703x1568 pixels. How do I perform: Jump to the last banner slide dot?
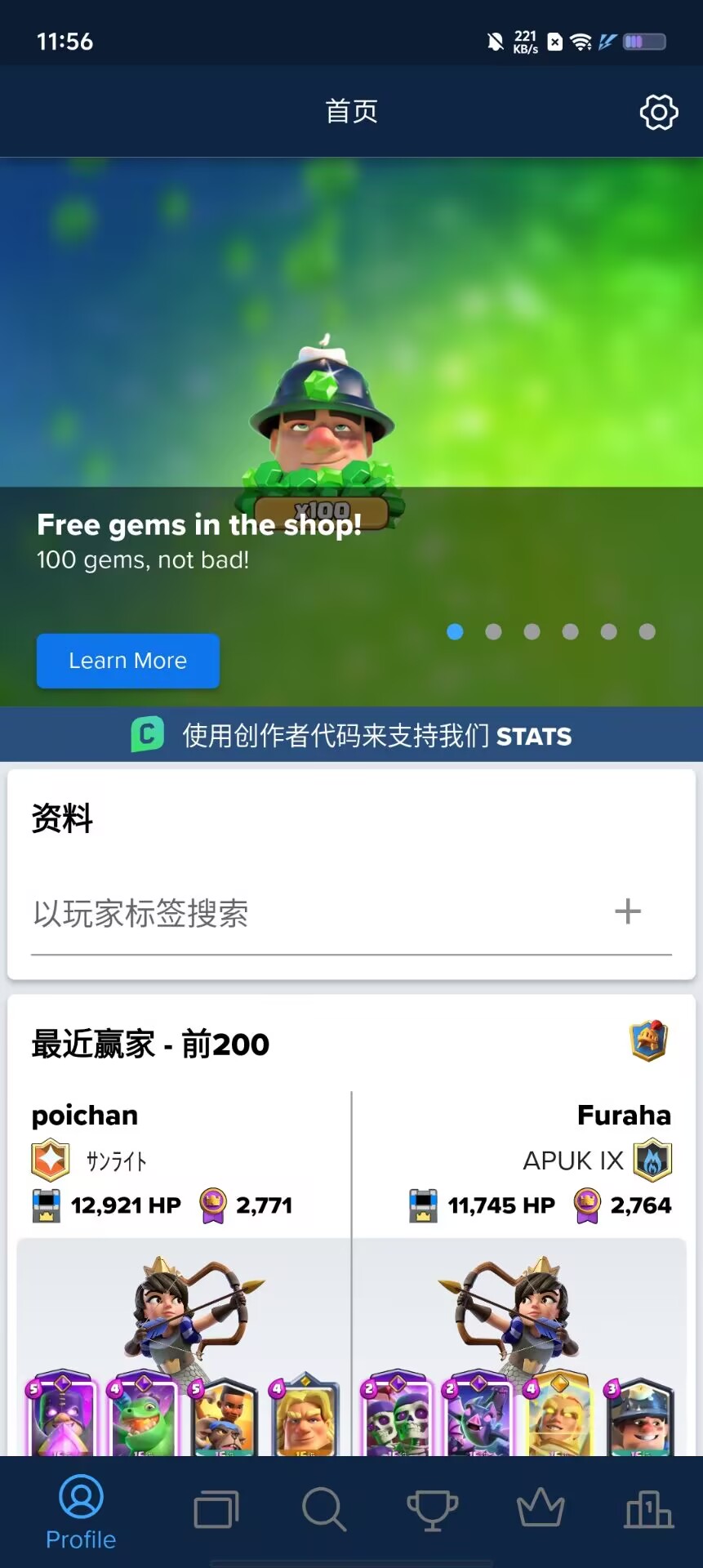click(x=647, y=631)
